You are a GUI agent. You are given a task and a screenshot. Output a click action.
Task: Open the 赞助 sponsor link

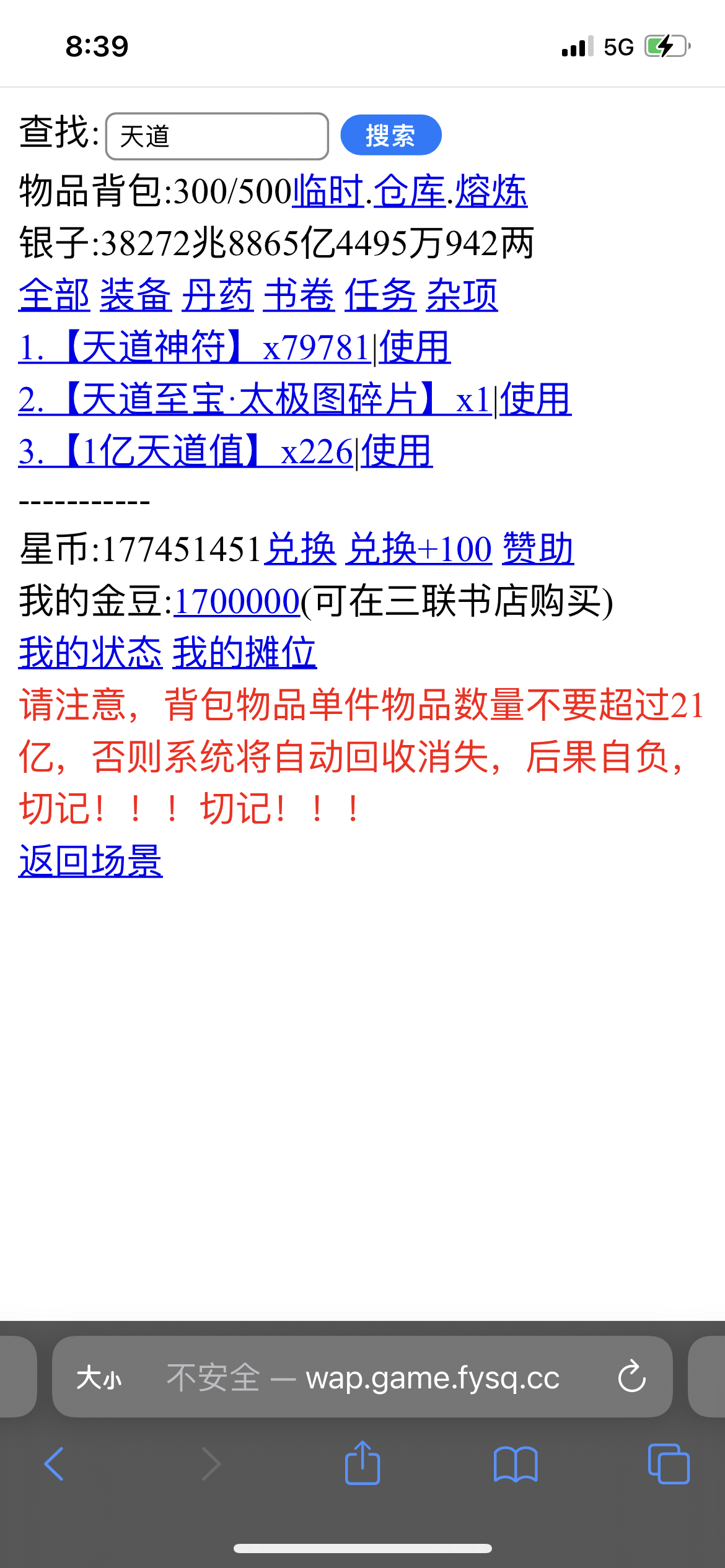538,549
